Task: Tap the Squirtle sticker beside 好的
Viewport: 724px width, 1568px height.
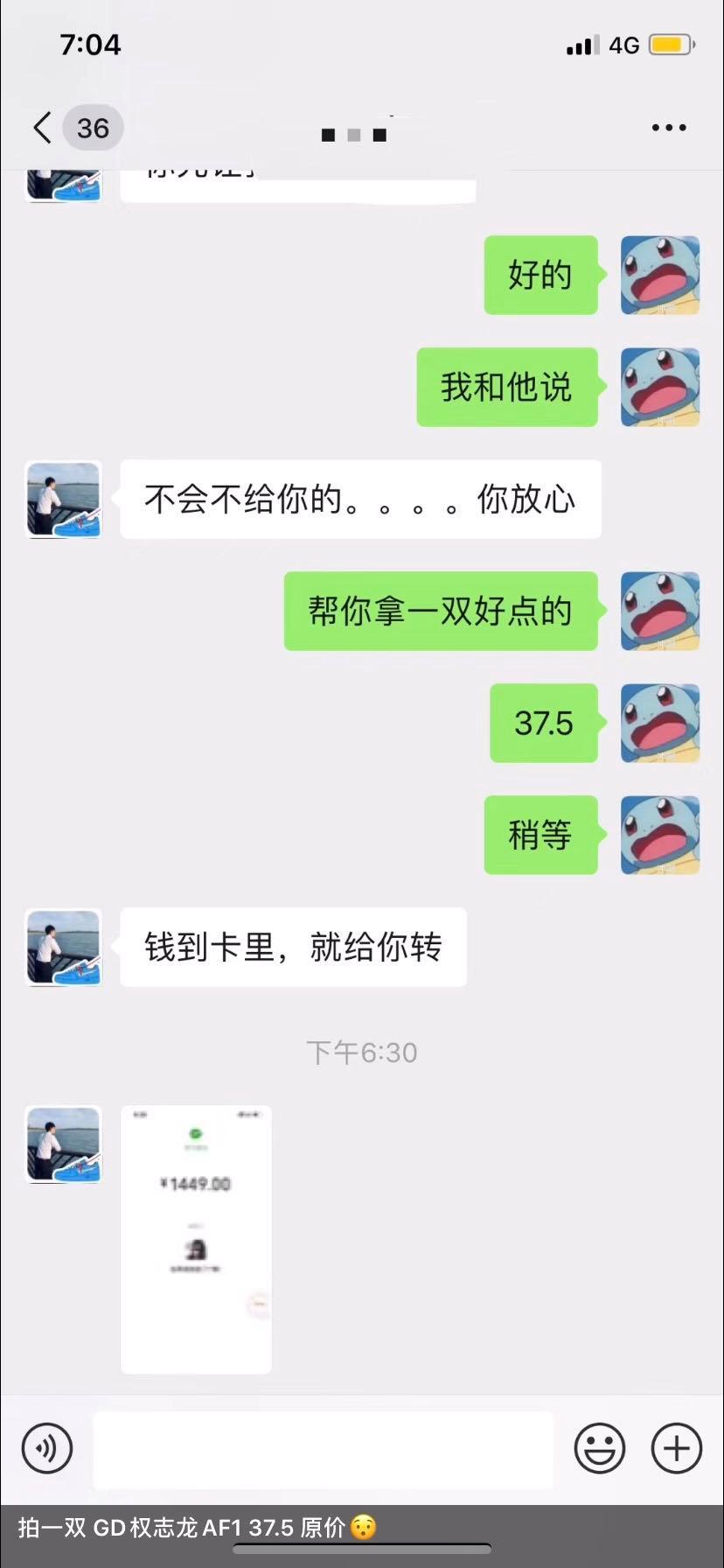Action: (660, 276)
